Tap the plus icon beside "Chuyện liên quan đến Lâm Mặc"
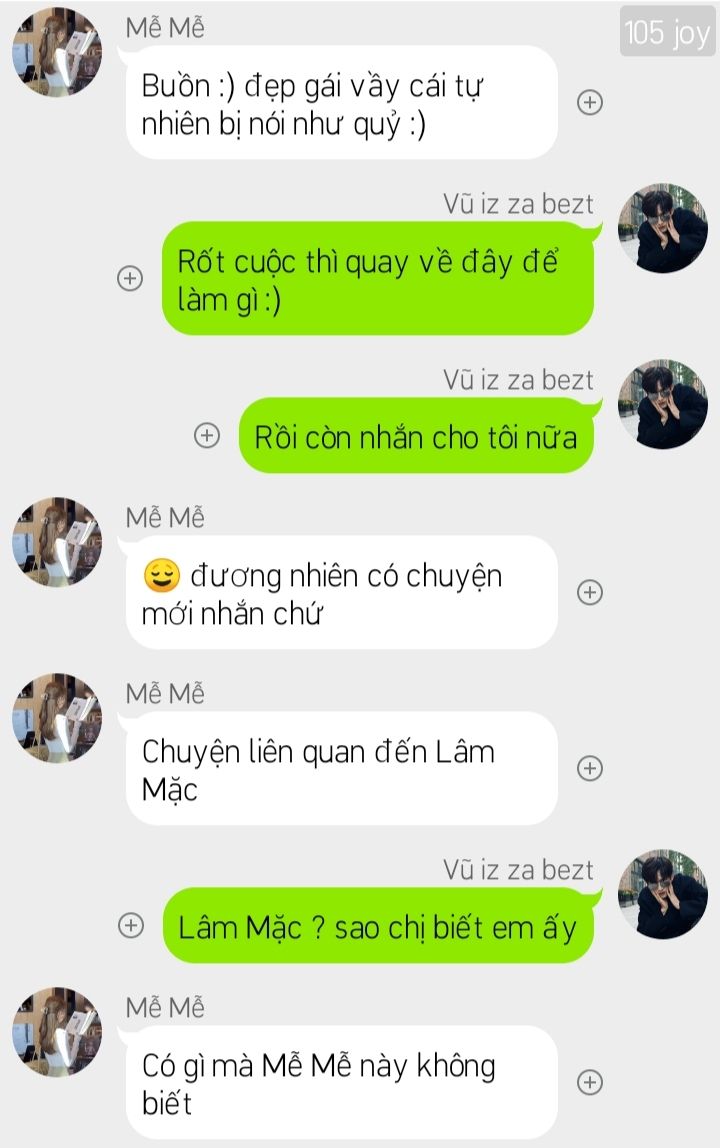This screenshot has width=720, height=1148. pos(591,768)
